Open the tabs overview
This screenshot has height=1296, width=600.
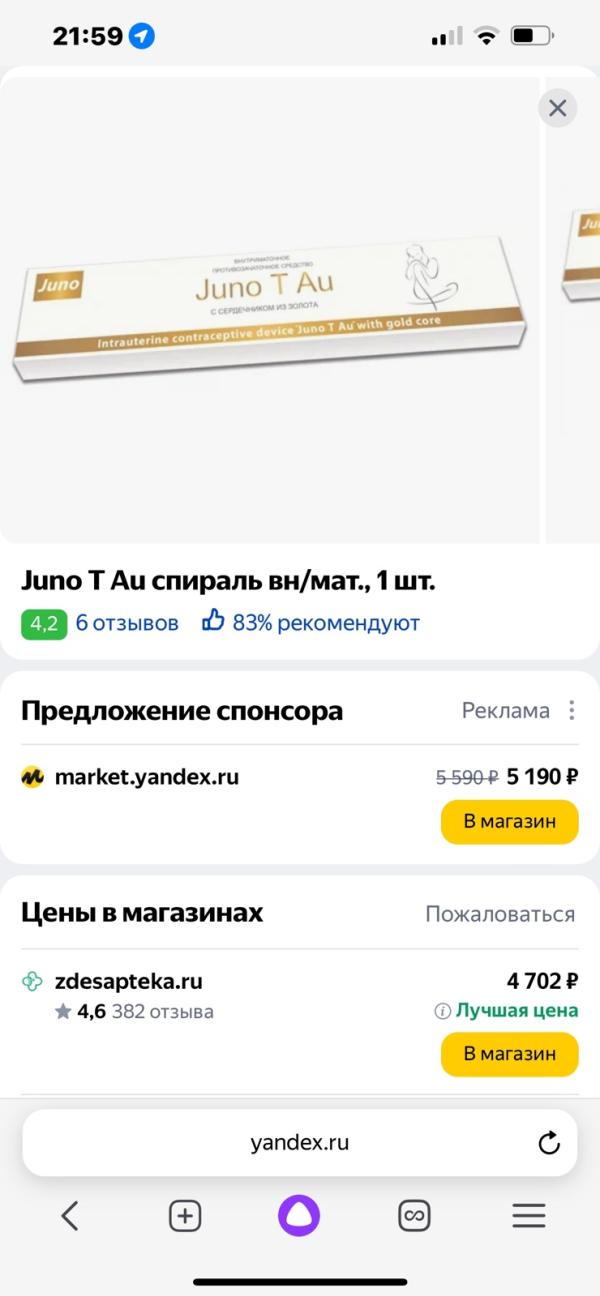pyautogui.click(x=414, y=1215)
